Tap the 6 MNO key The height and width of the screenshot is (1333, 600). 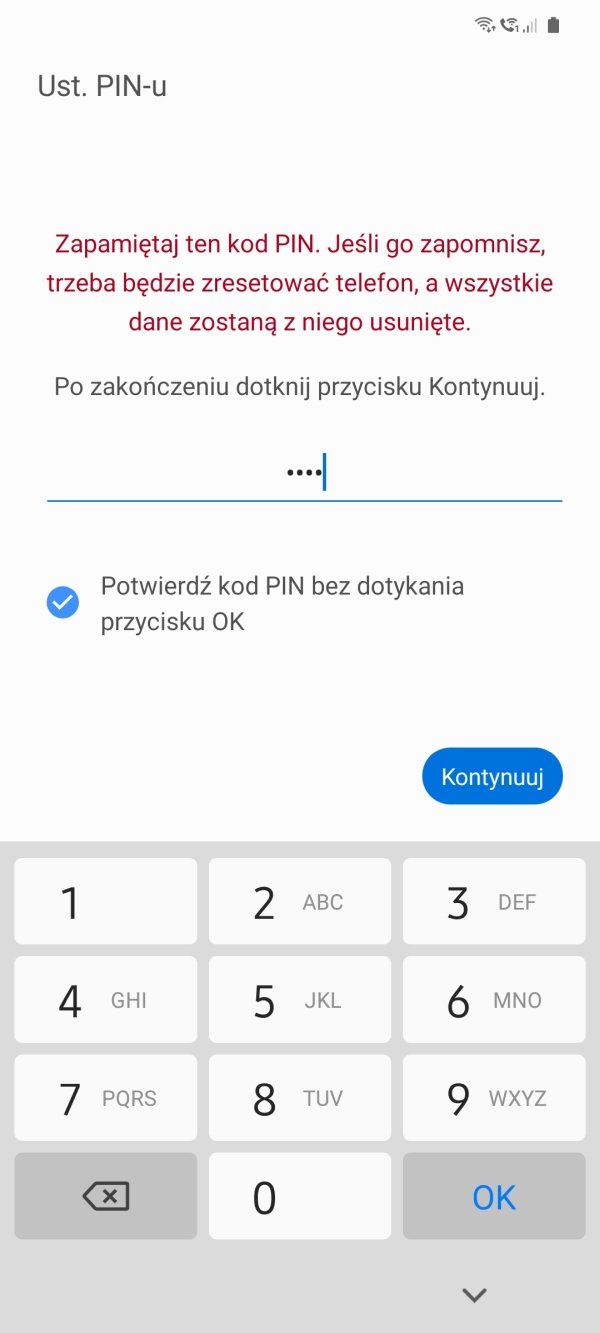click(x=494, y=1000)
